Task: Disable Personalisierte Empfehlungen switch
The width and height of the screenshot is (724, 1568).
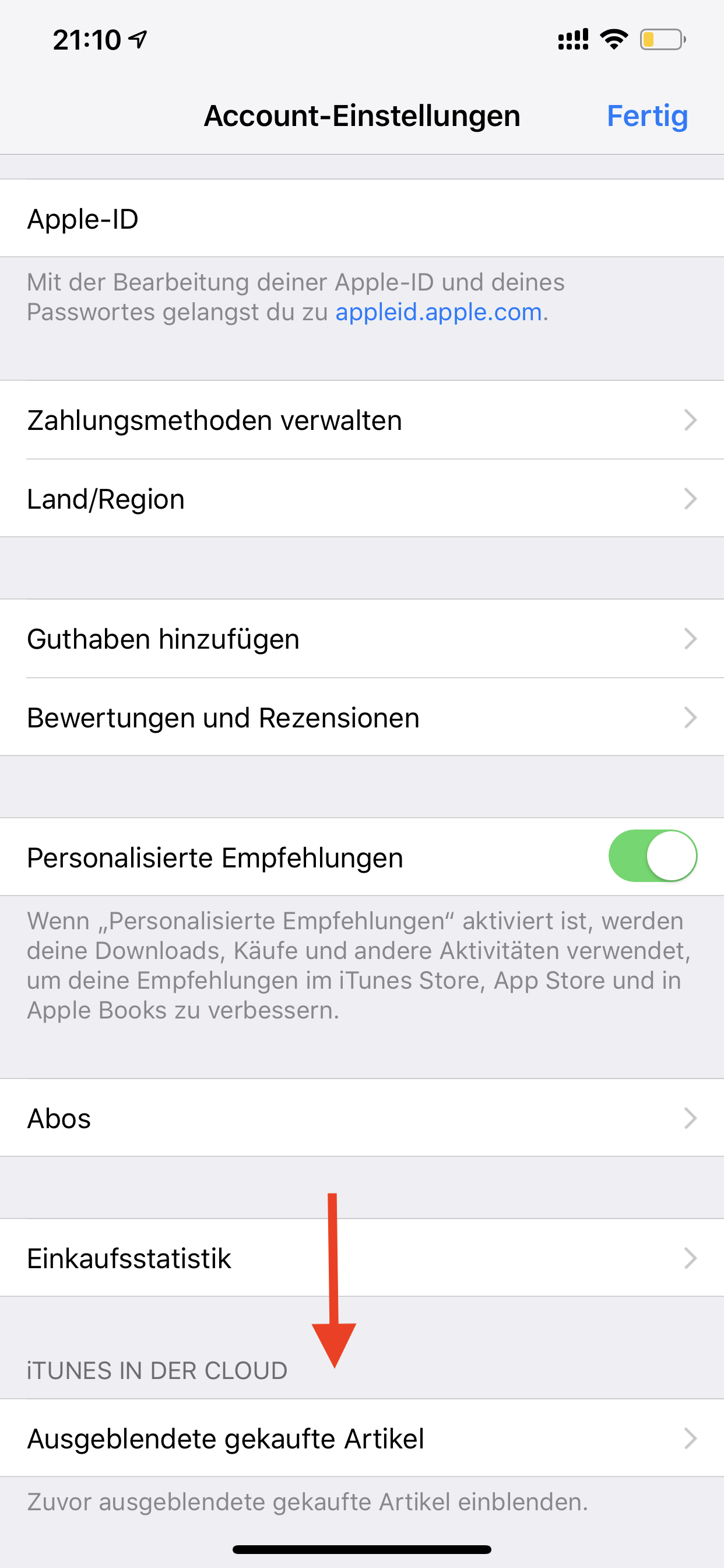Action: click(652, 856)
